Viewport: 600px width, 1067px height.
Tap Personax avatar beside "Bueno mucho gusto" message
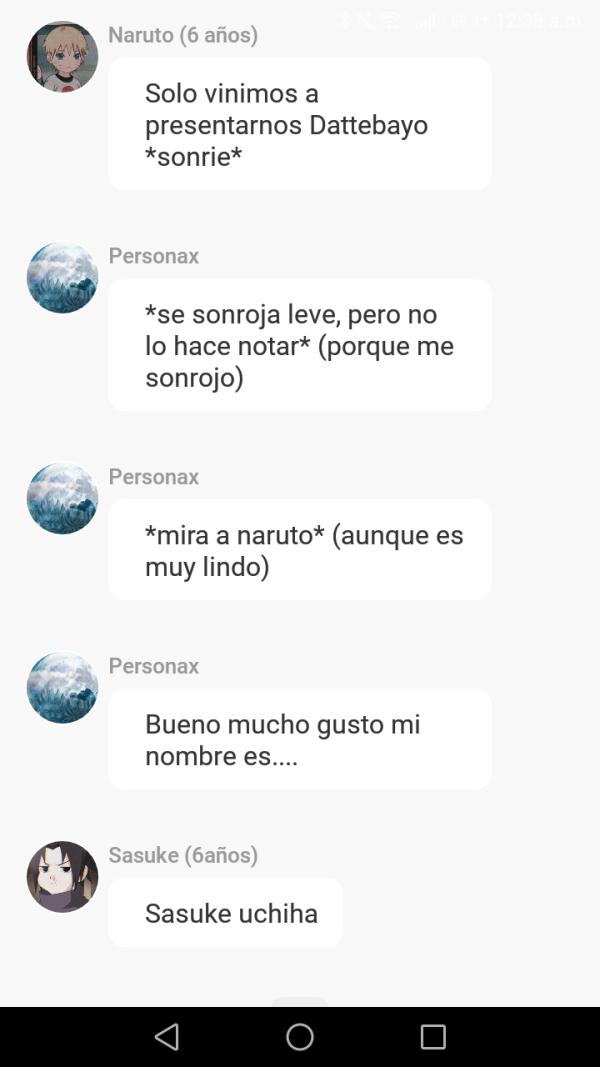[x=62, y=688]
